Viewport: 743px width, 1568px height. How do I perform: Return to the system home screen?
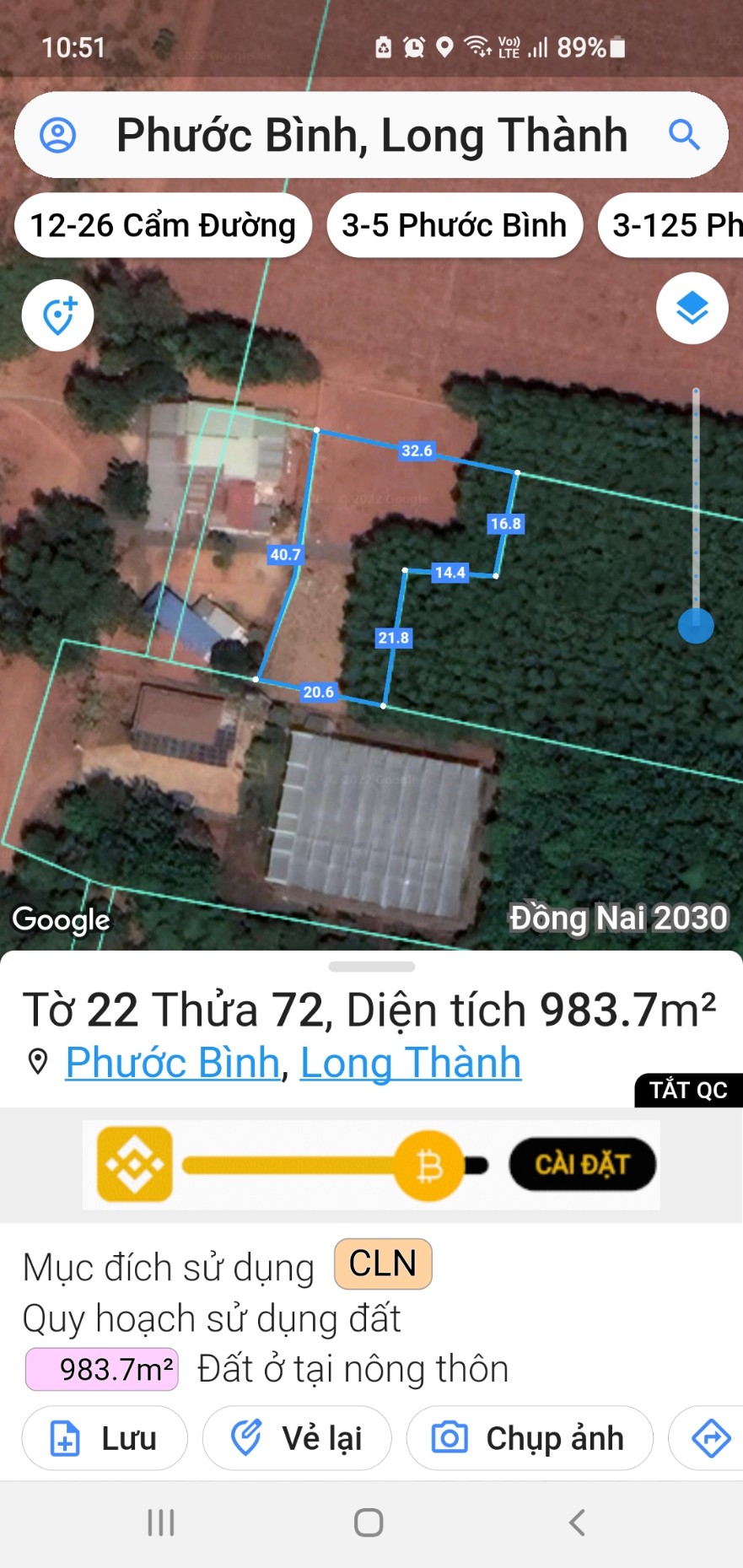click(369, 1522)
